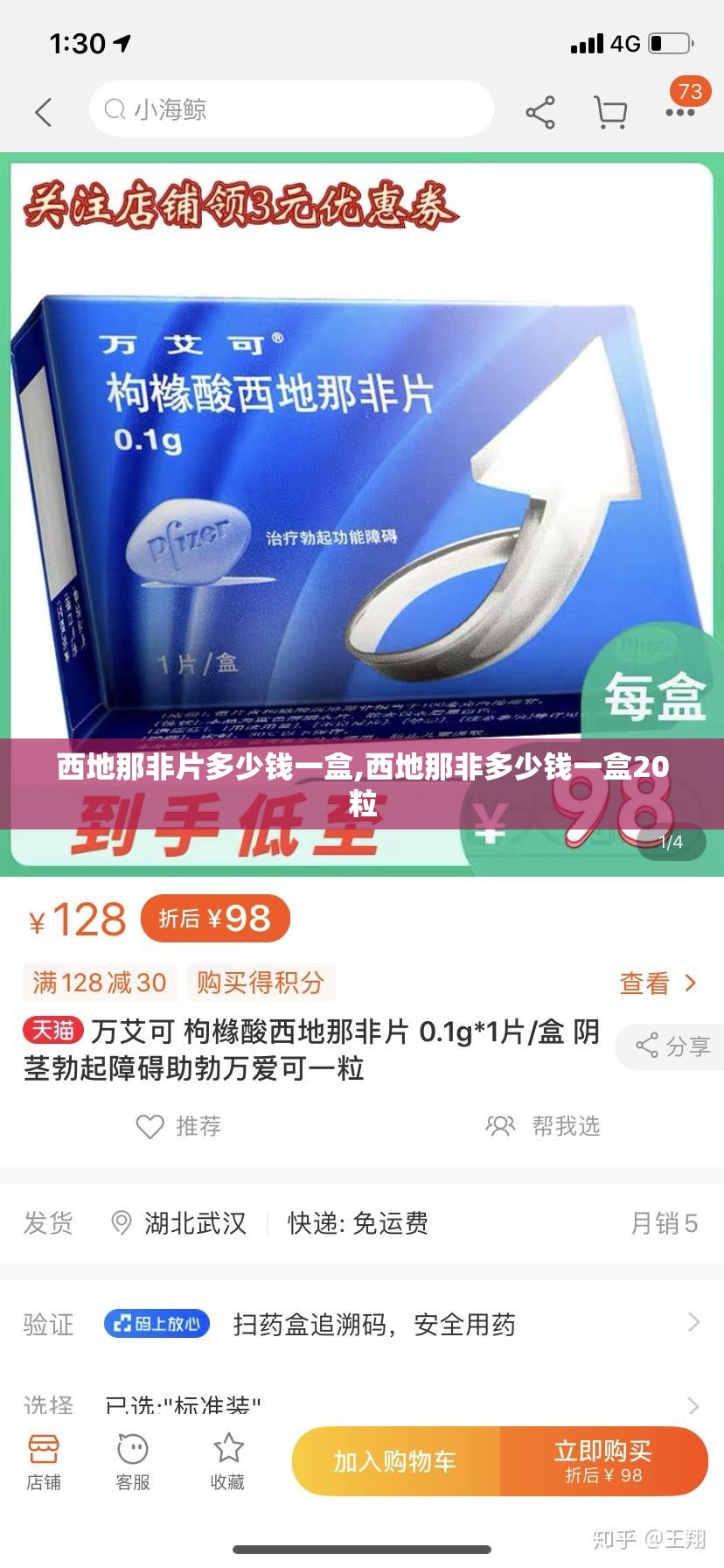Open the 小海鲸 search box
Viewport: 724px width, 1568px height.
291,108
